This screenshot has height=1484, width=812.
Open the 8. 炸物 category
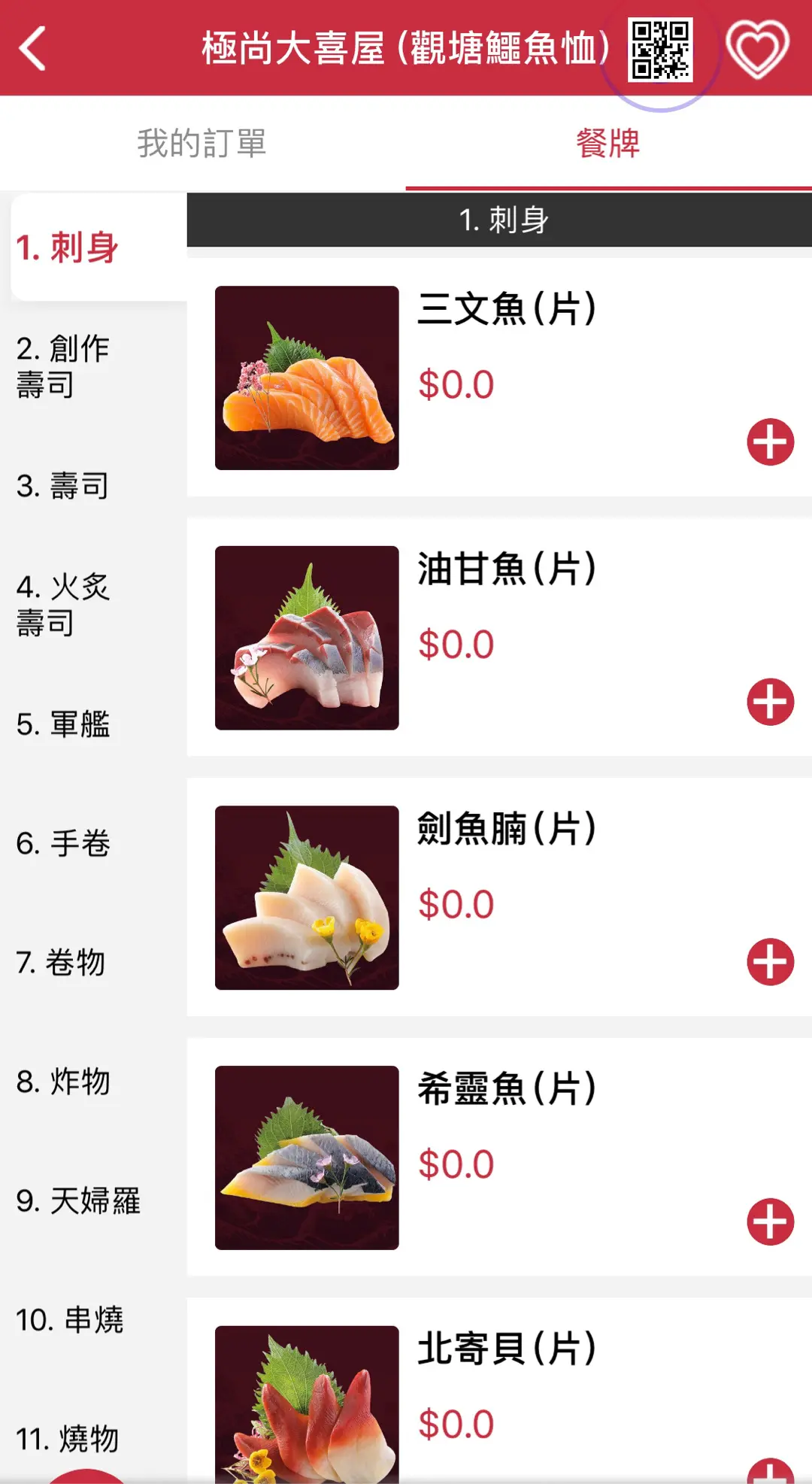point(63,1082)
